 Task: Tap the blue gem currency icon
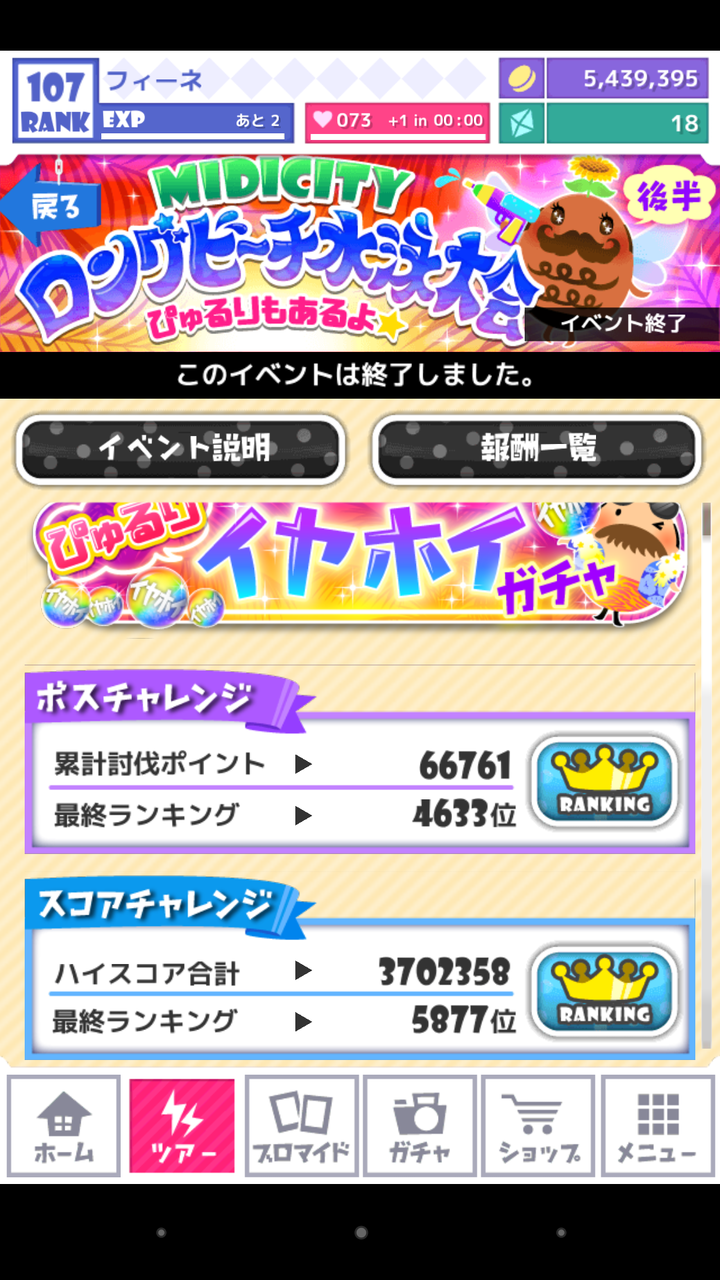pyautogui.click(x=518, y=123)
